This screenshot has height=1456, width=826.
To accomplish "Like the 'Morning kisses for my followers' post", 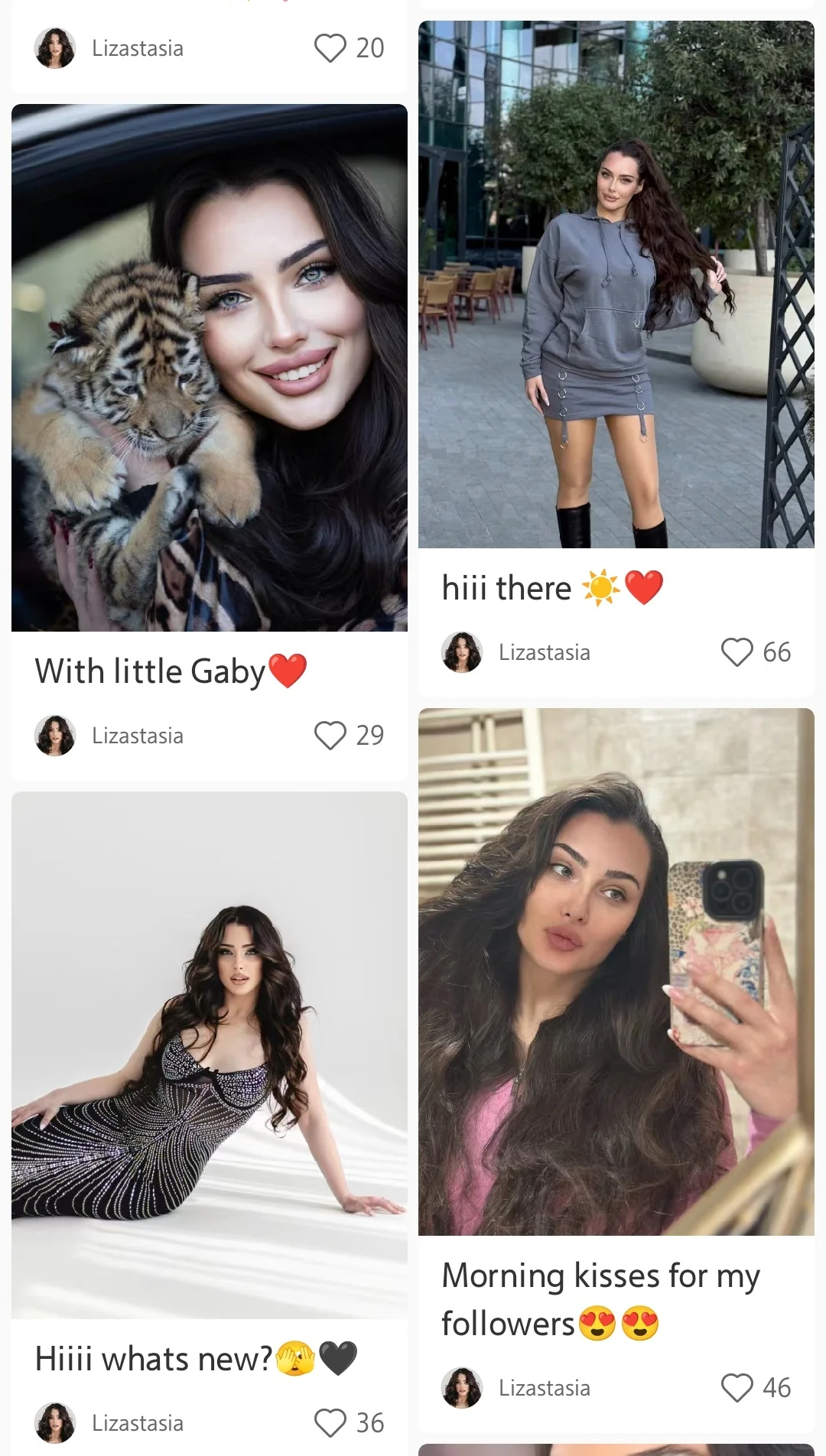I will click(x=737, y=1388).
